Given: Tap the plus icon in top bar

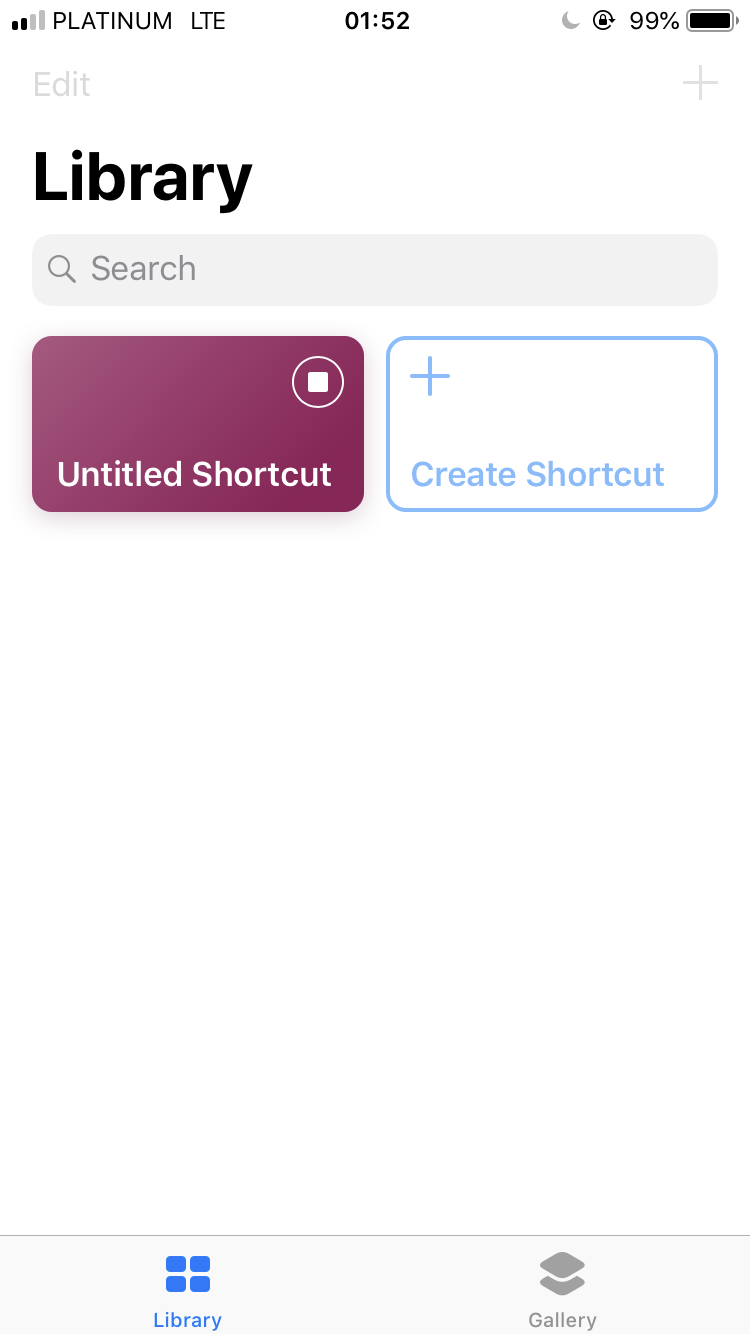Looking at the screenshot, I should click(700, 83).
